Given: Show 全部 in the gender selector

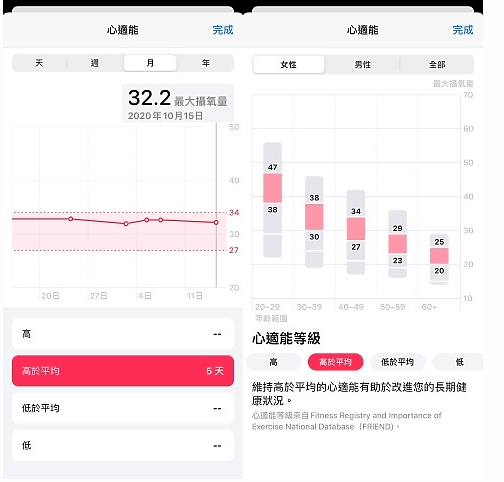Looking at the screenshot, I should 437,64.
